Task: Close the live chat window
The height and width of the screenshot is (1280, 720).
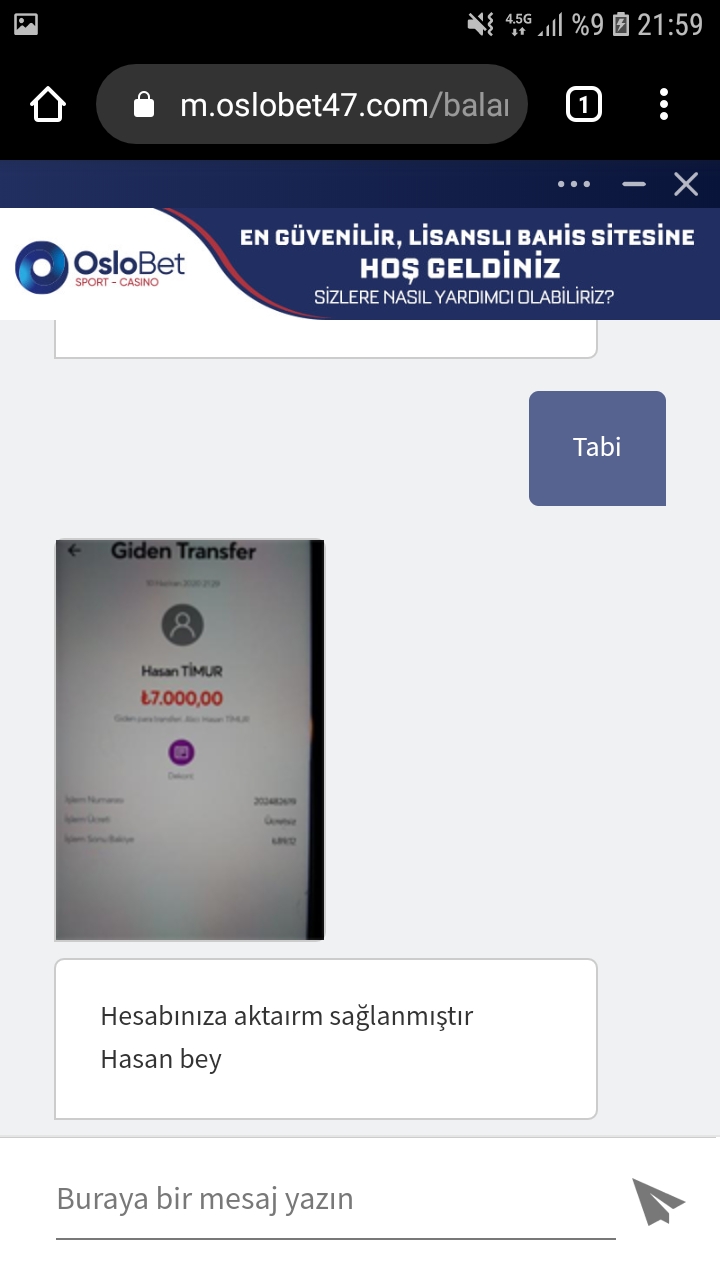Action: click(686, 184)
